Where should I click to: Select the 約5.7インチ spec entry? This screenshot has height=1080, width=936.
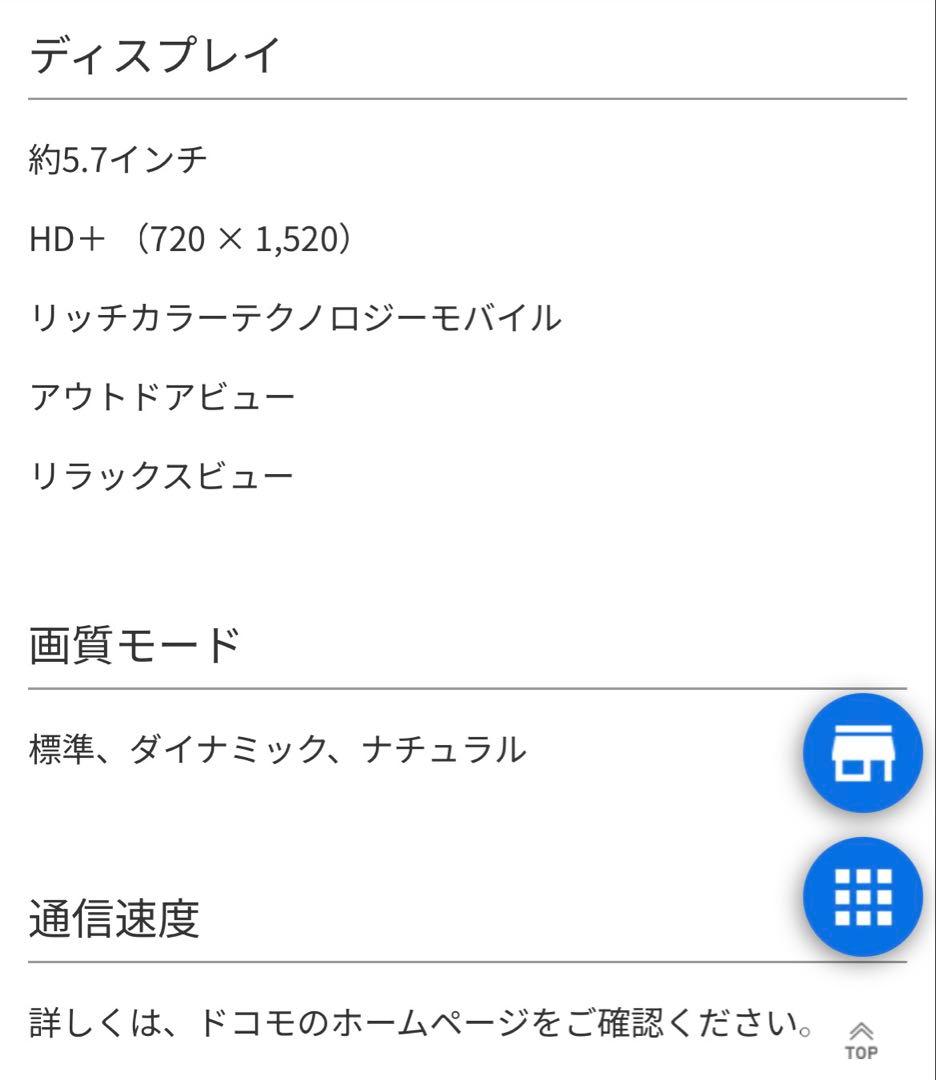[115, 155]
